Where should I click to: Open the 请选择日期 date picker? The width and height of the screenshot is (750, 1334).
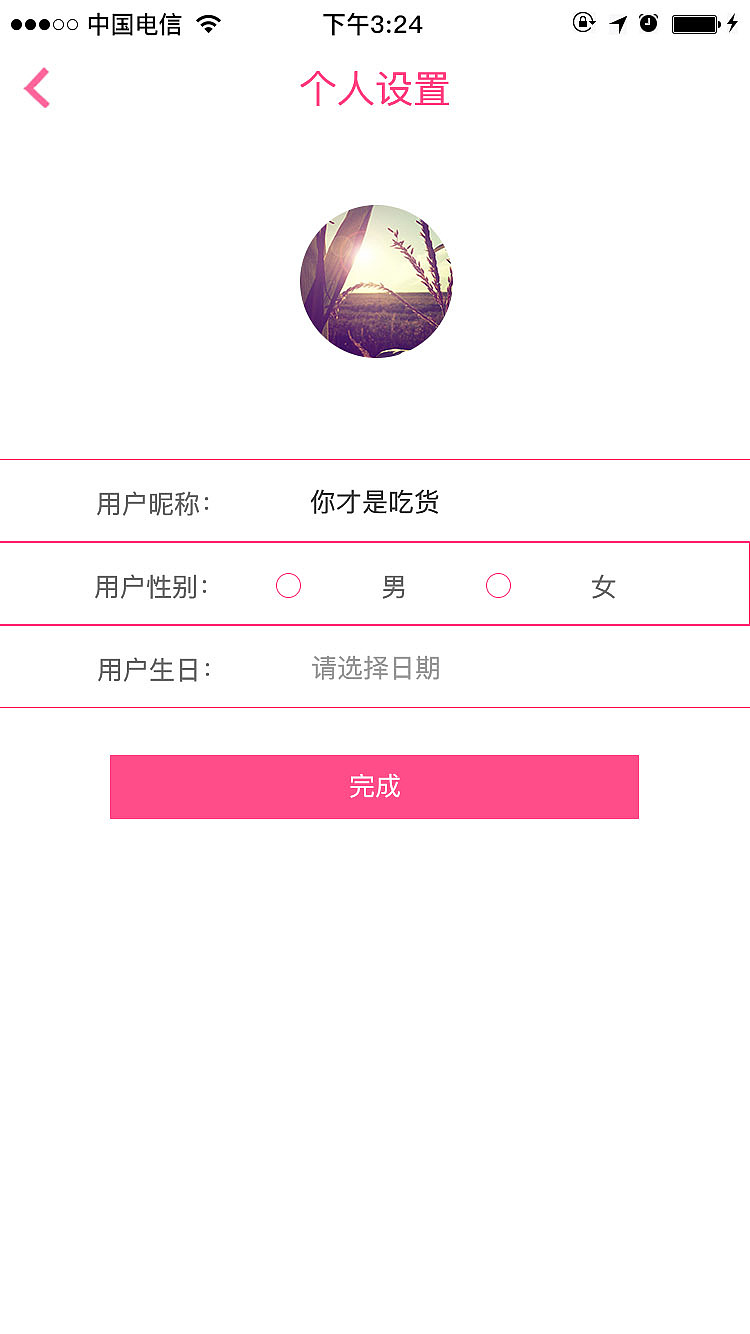375,668
